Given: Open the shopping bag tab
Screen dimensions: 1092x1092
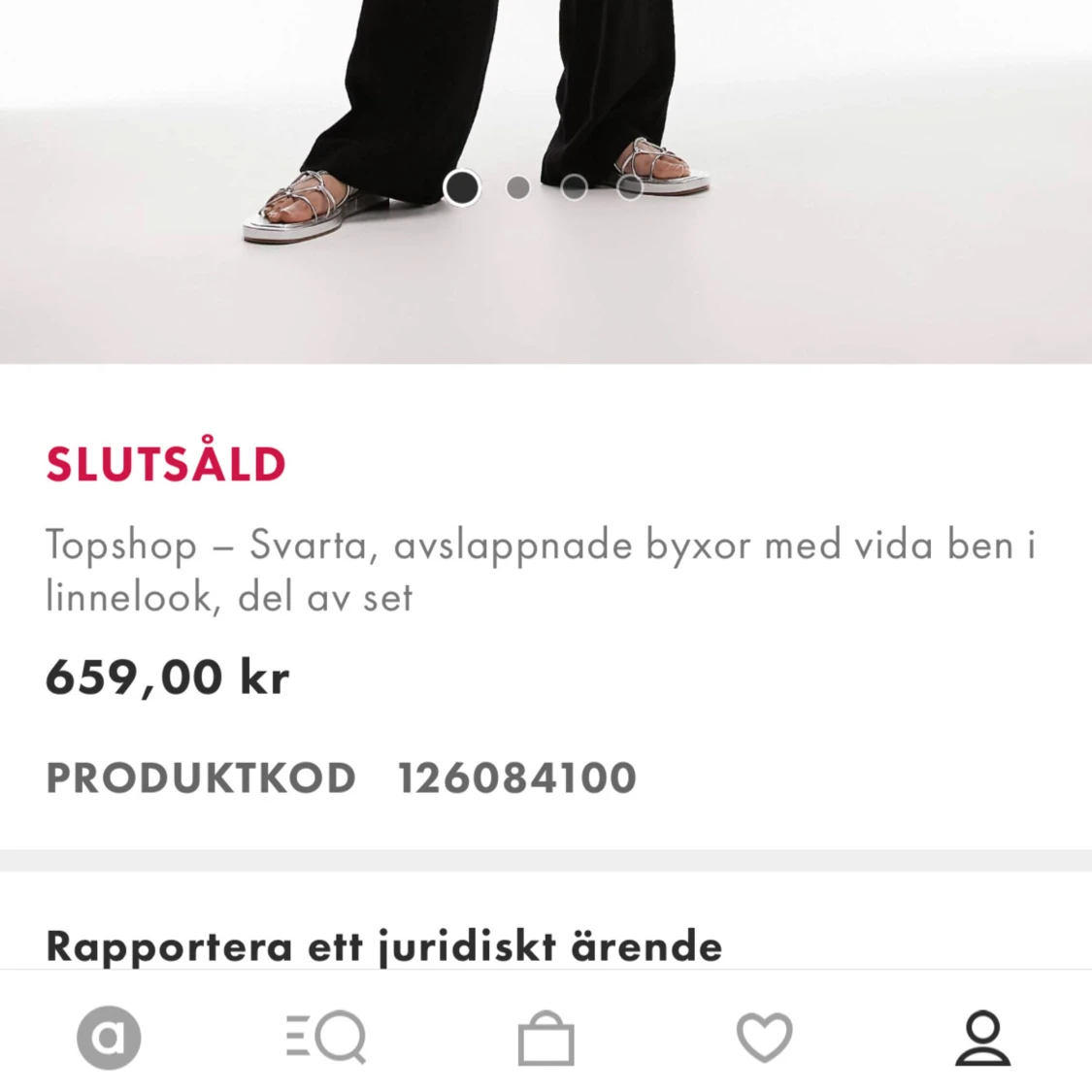Looking at the screenshot, I should pos(546,1038).
